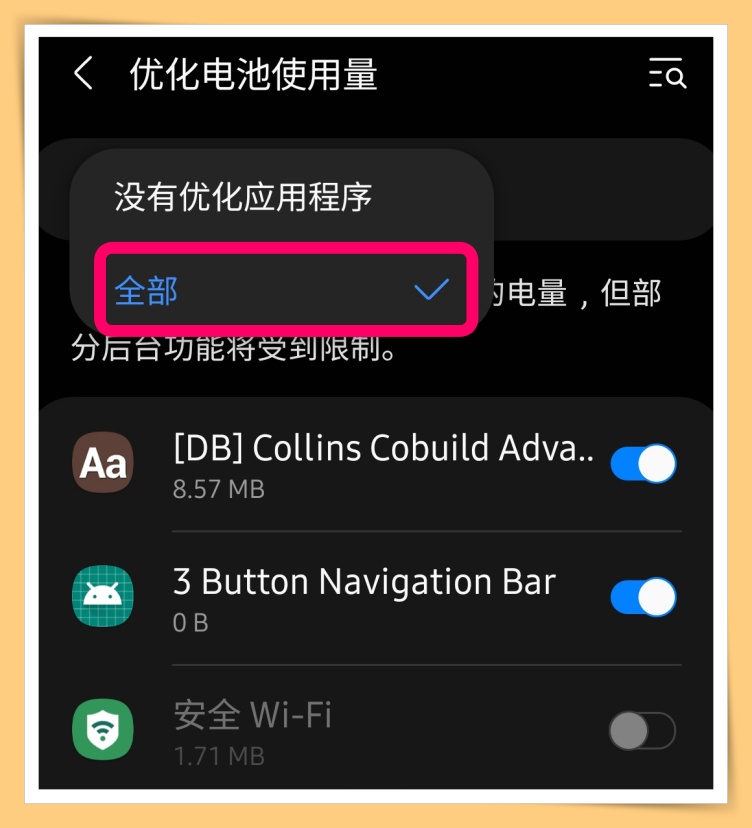Screen dimensions: 752x828
Task: Choose the 全部 option
Action: point(282,290)
